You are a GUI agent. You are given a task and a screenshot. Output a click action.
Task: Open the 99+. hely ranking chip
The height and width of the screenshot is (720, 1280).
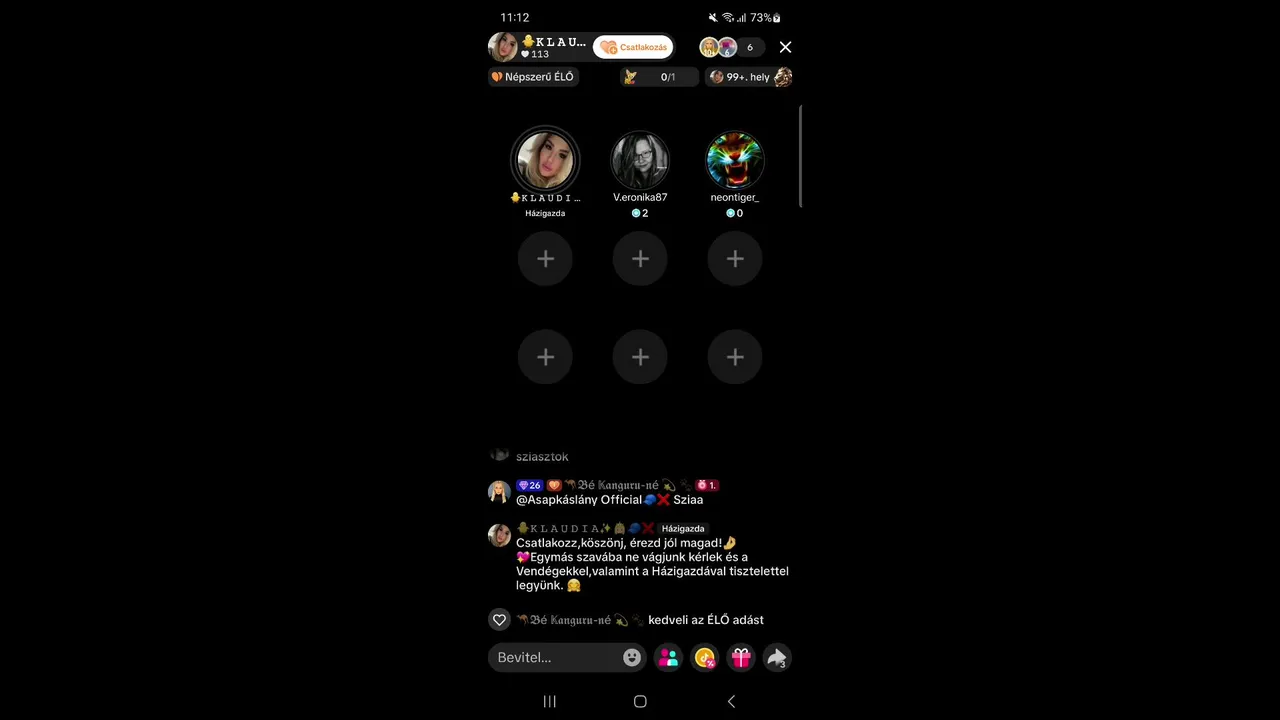[749, 77]
